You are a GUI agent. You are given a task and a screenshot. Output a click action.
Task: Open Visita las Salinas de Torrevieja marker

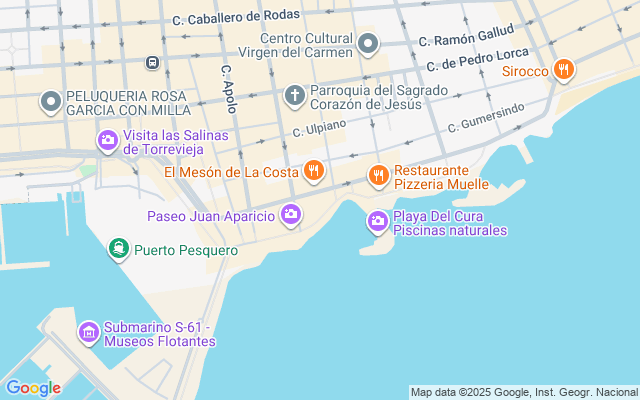click(107, 141)
